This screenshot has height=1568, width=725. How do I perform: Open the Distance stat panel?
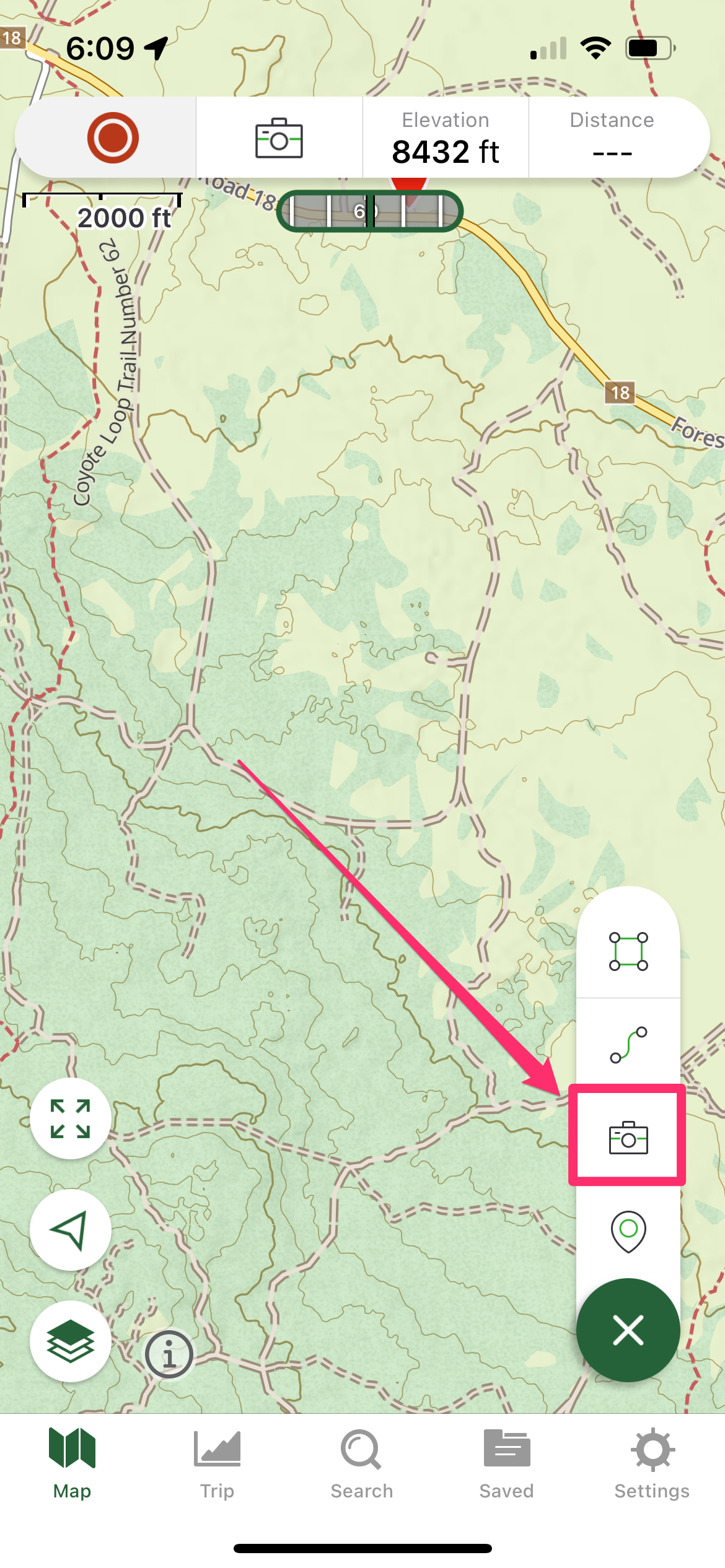pos(612,137)
